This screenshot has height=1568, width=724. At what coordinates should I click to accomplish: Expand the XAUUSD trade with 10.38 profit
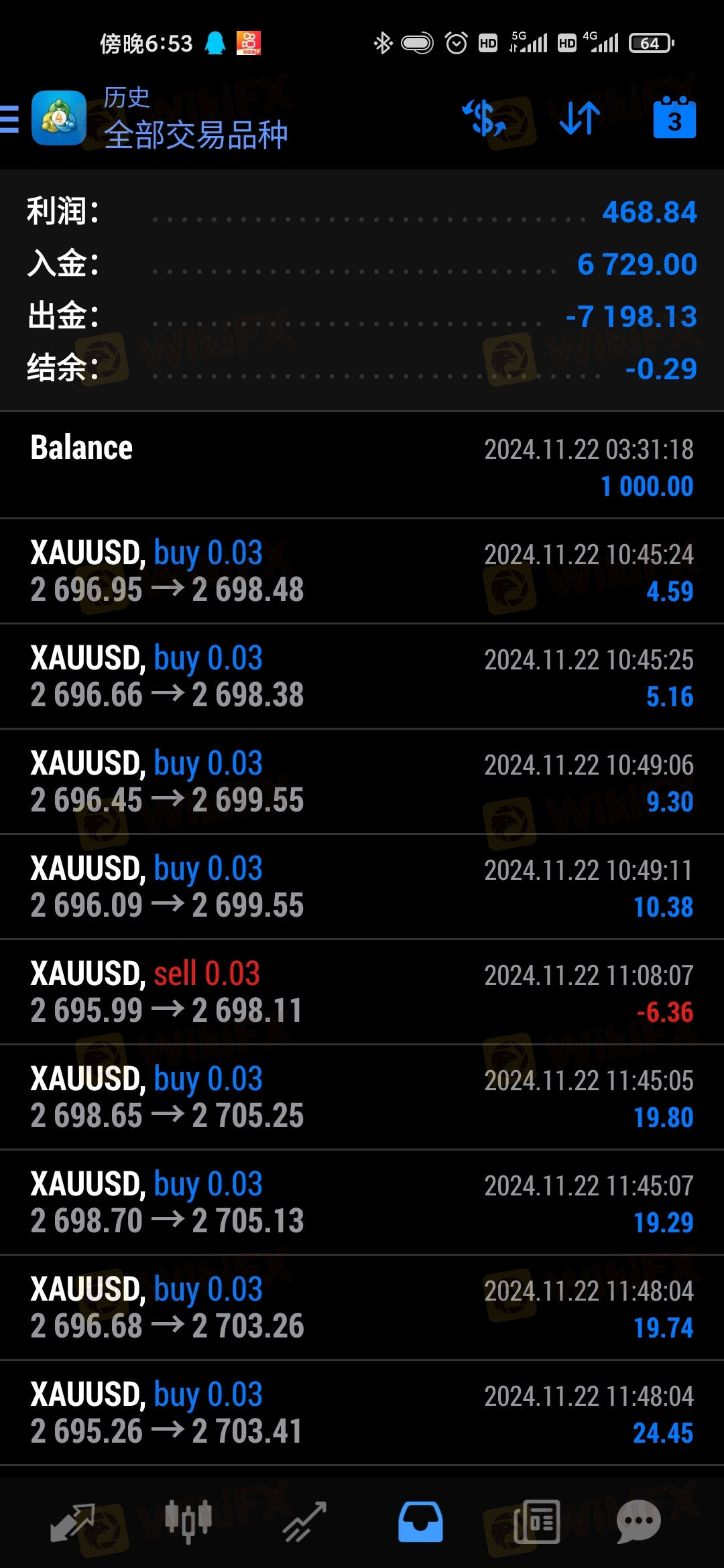pos(362,887)
